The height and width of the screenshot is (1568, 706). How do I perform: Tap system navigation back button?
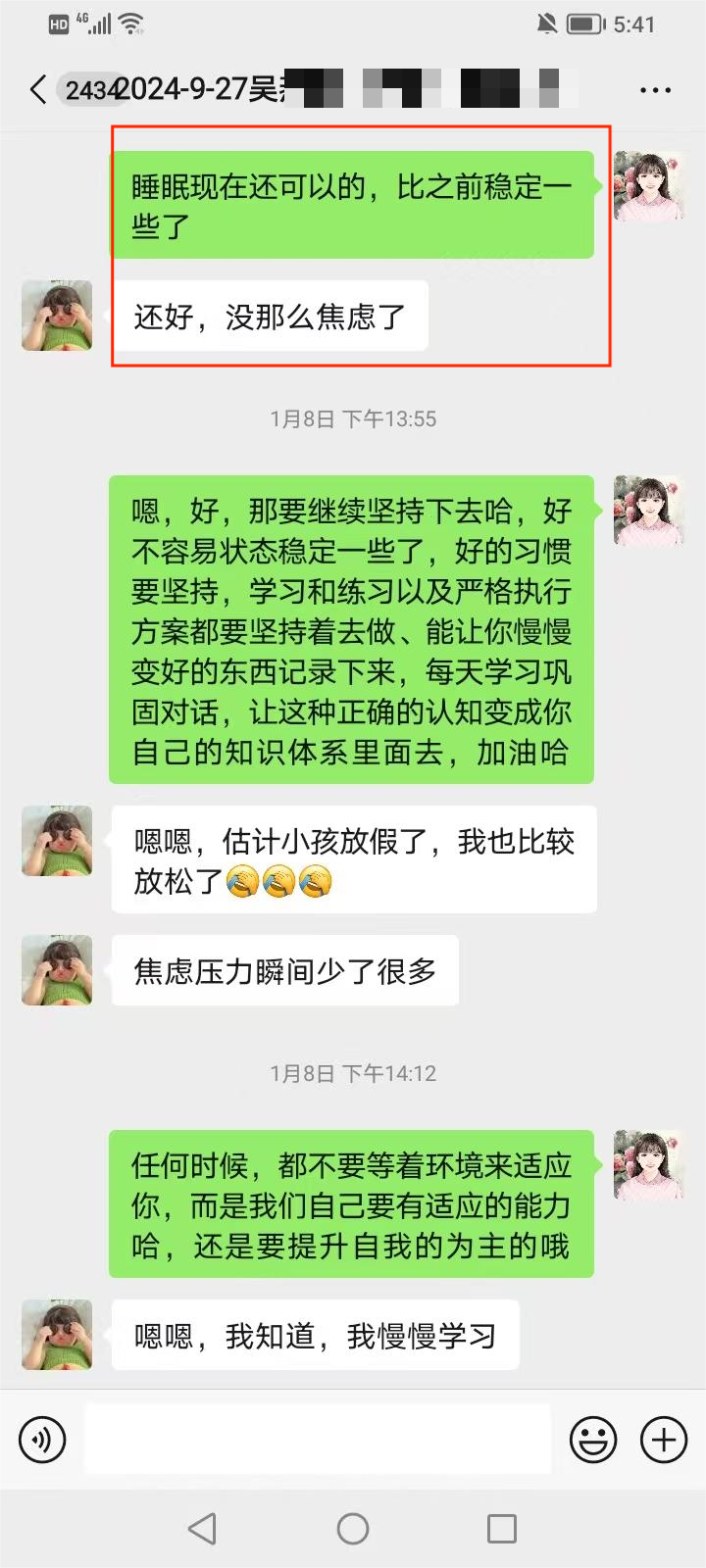tap(203, 1529)
